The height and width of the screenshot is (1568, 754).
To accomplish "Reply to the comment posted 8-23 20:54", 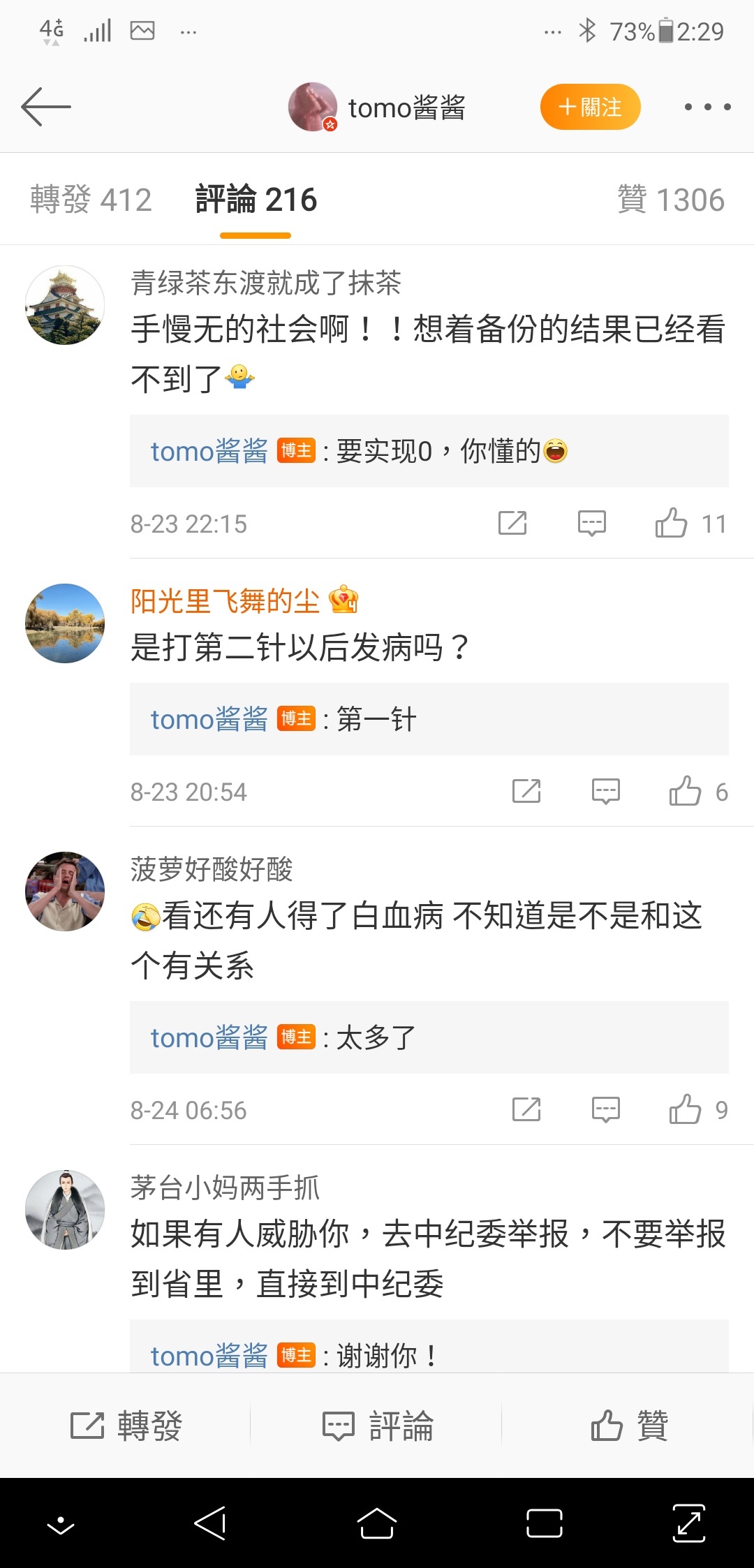I will tap(605, 792).
